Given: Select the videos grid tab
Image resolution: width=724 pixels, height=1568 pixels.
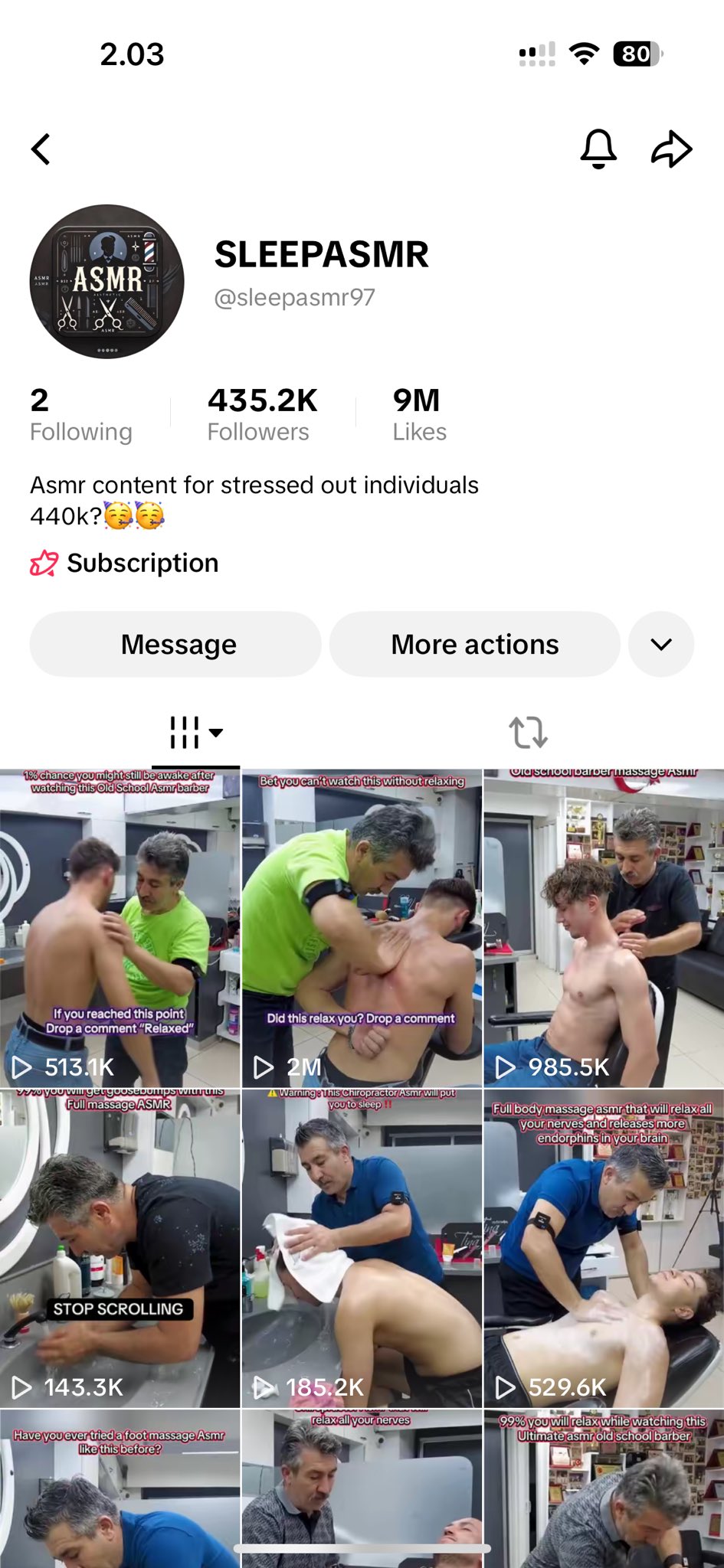Looking at the screenshot, I should (x=195, y=733).
